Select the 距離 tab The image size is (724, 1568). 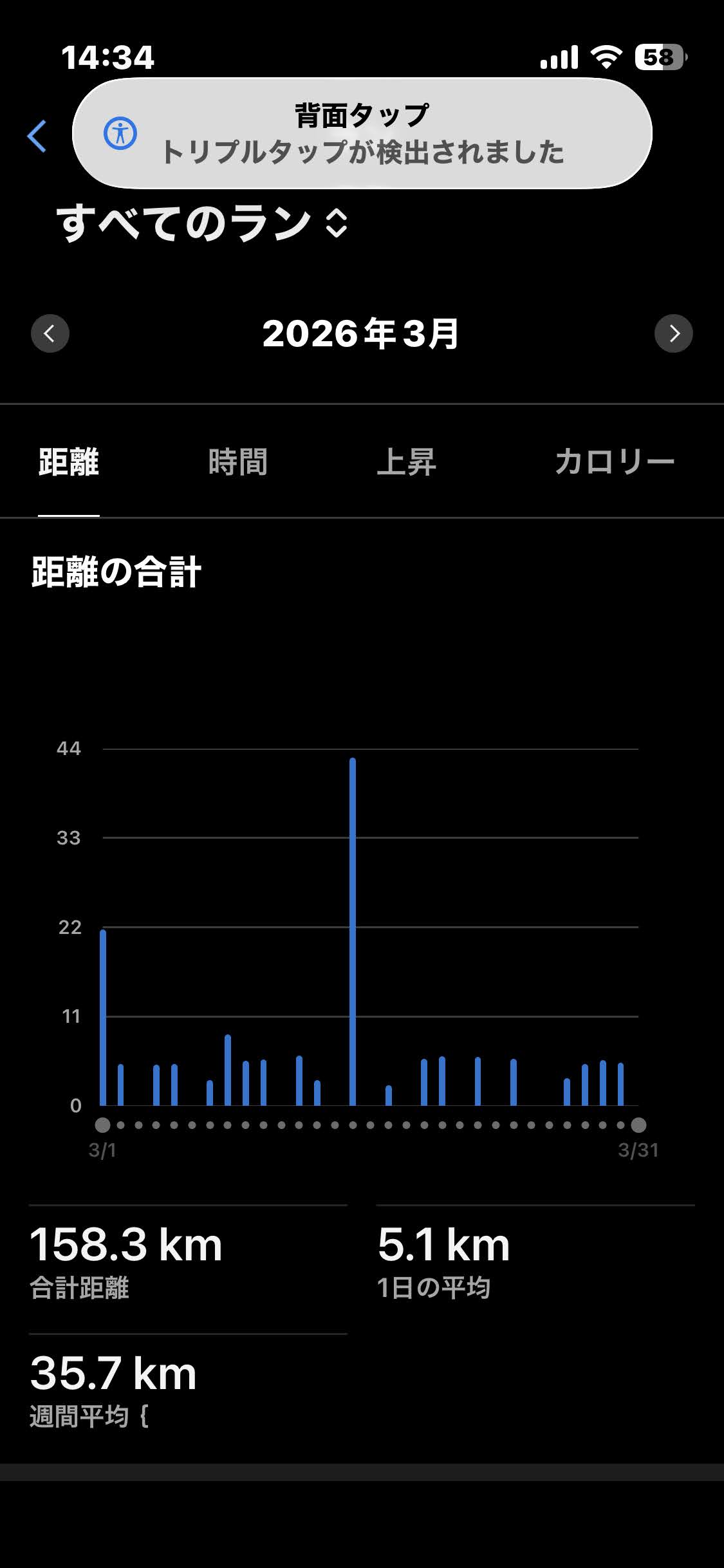69,462
